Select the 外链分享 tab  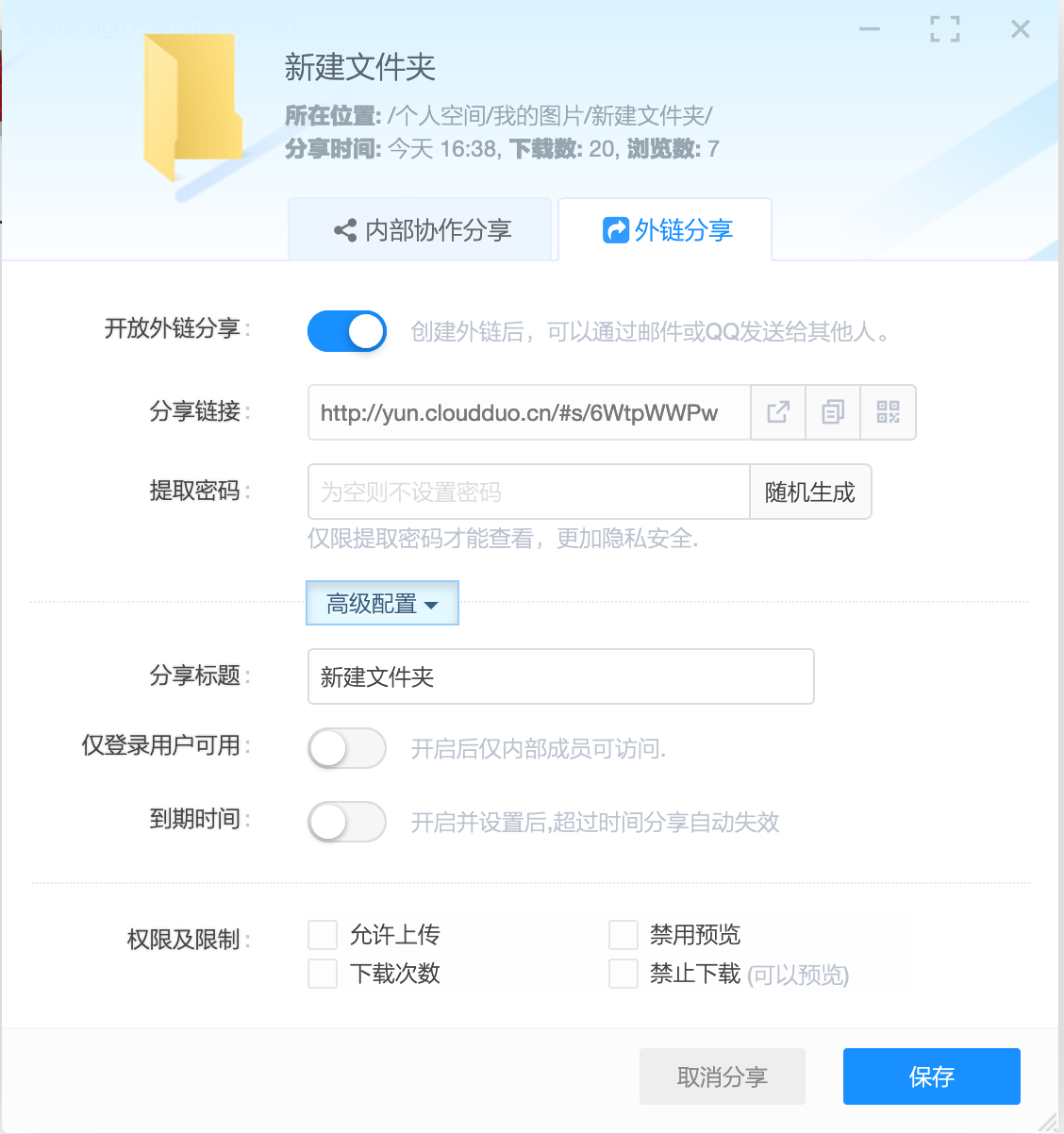click(x=666, y=230)
